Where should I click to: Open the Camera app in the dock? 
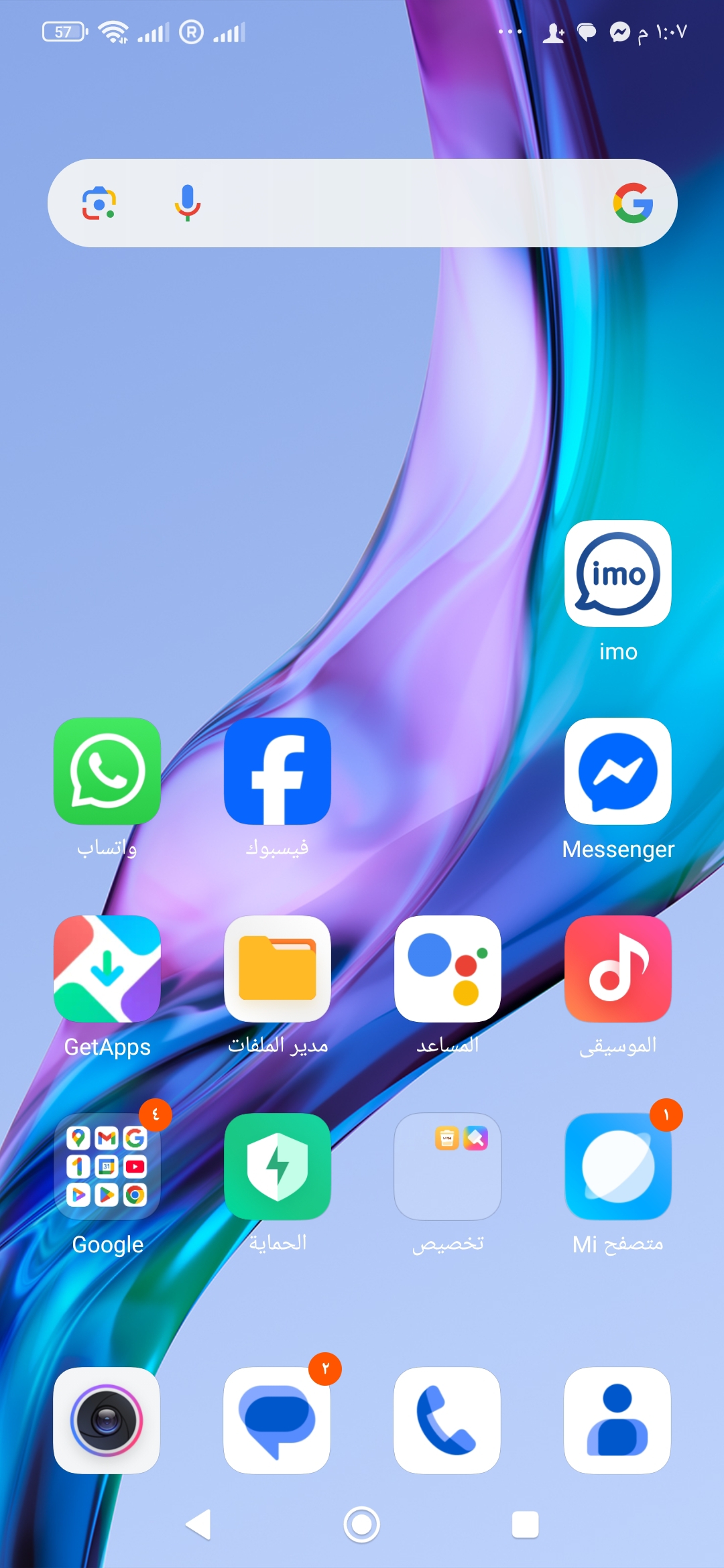pyautogui.click(x=107, y=1420)
